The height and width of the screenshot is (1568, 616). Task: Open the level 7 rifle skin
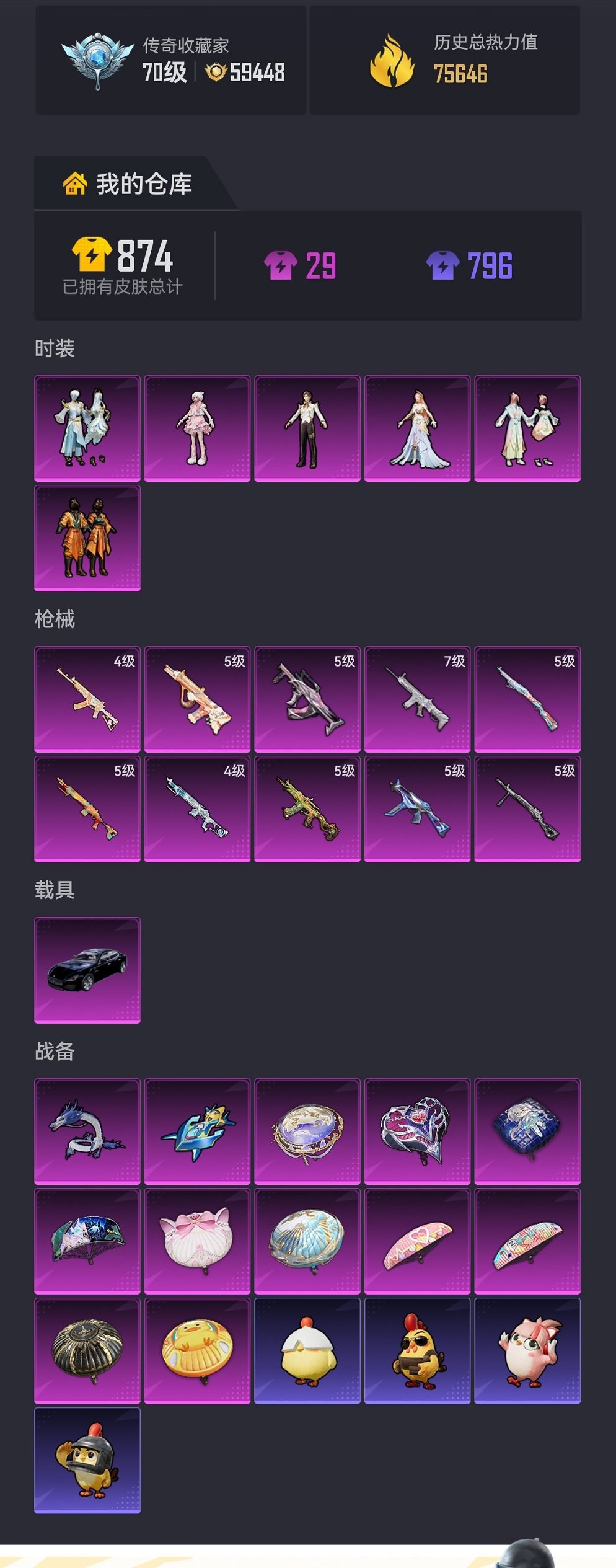pyautogui.click(x=417, y=699)
